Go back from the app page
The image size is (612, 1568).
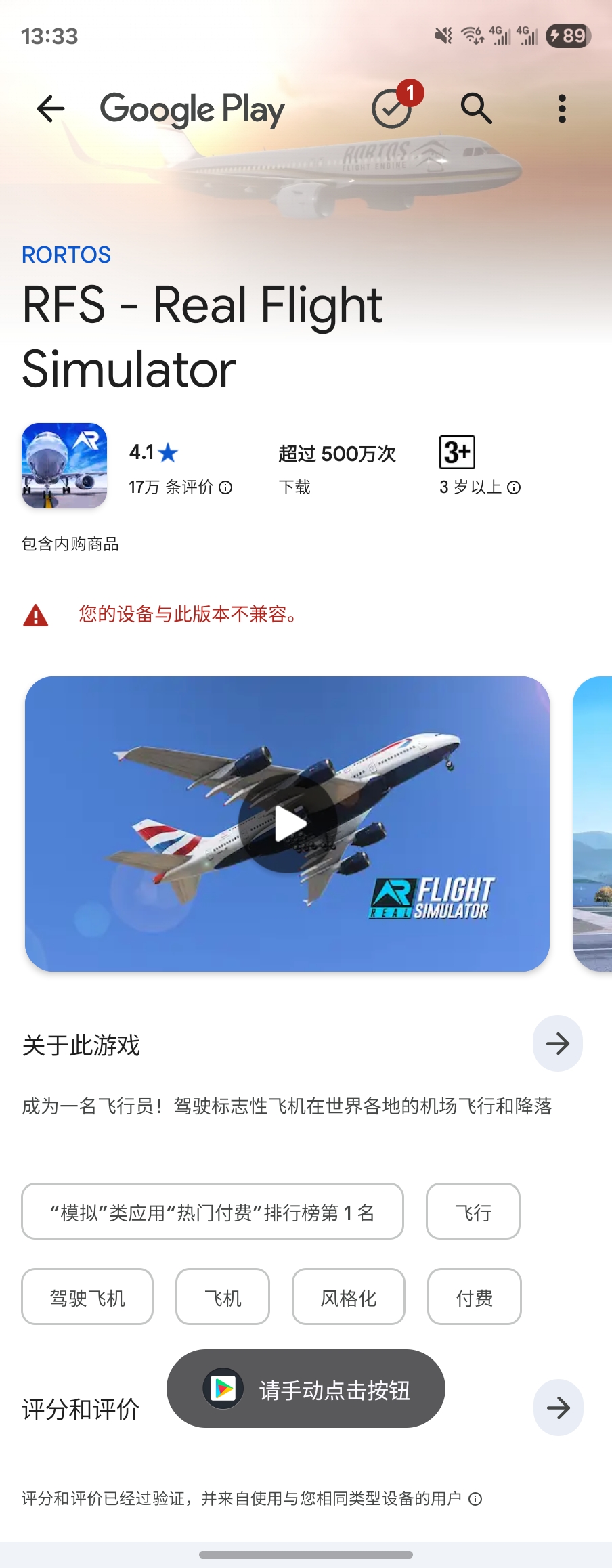(x=51, y=108)
